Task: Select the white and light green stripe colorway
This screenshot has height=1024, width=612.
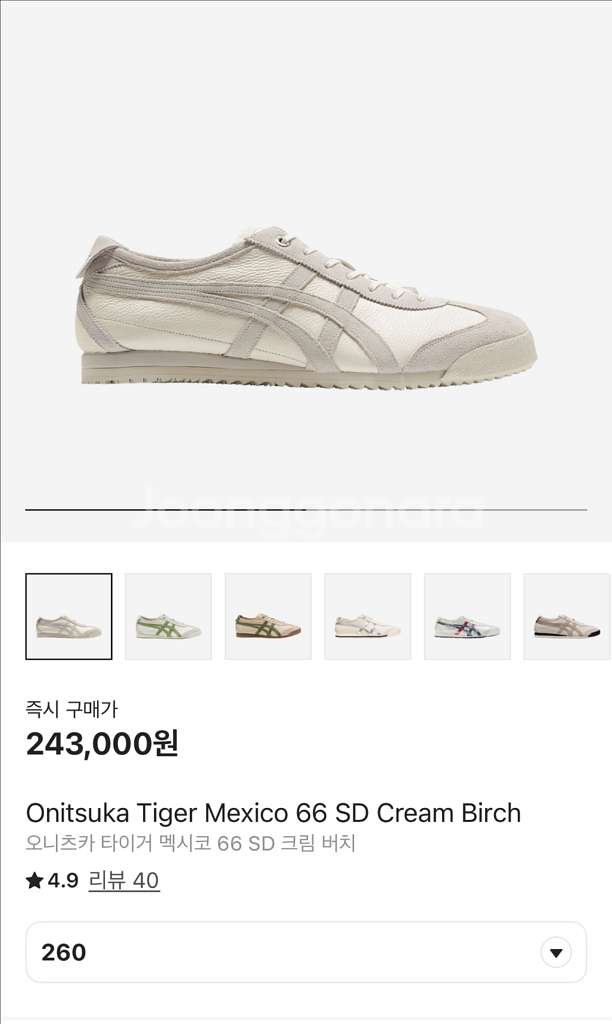Action: [169, 616]
